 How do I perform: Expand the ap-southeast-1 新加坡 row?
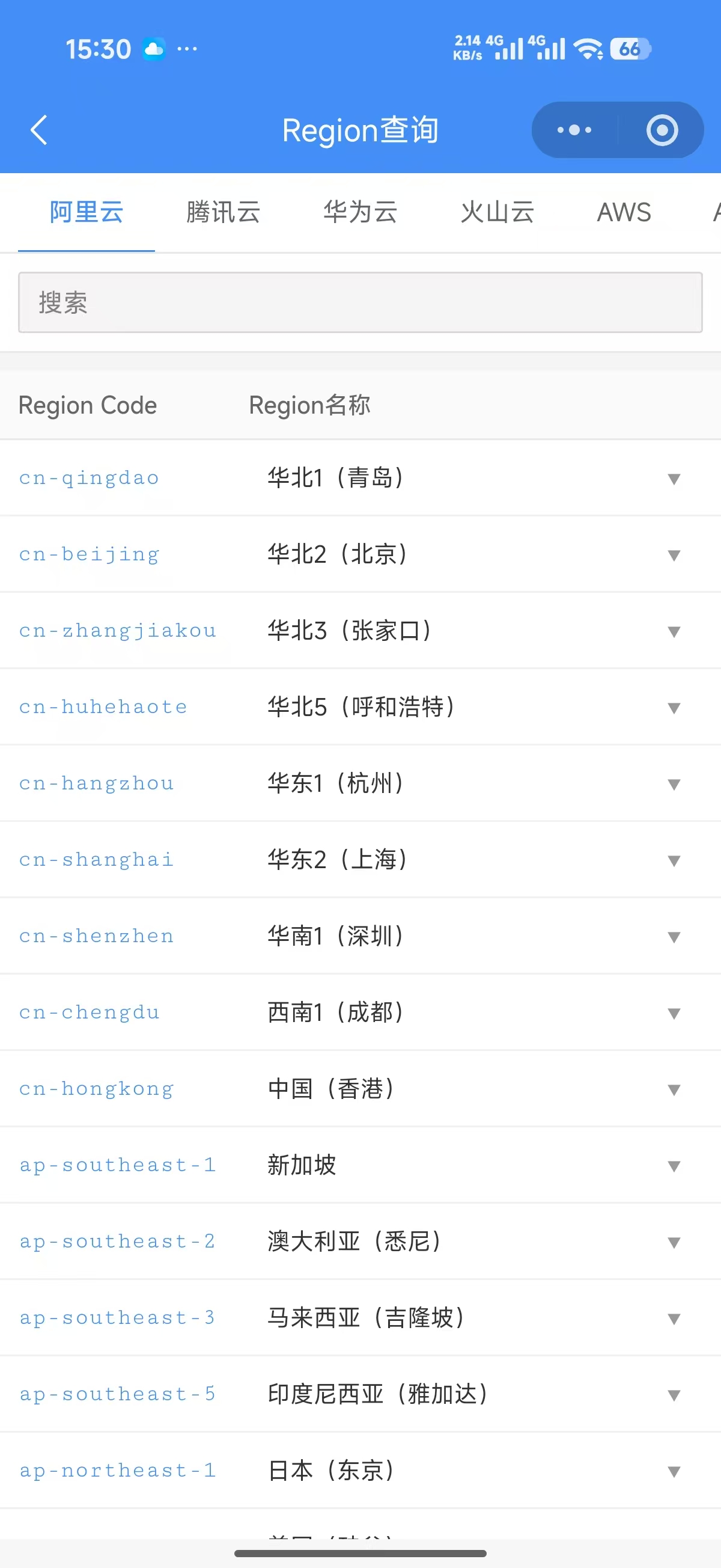click(x=673, y=1166)
